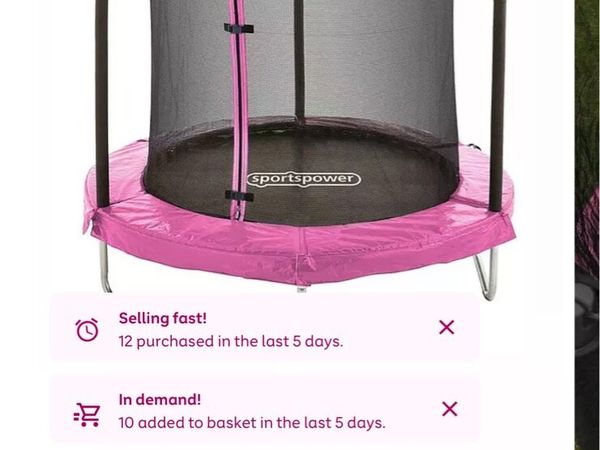Dismiss the 'In demand!' banner
This screenshot has height=450, width=600.
tap(449, 409)
